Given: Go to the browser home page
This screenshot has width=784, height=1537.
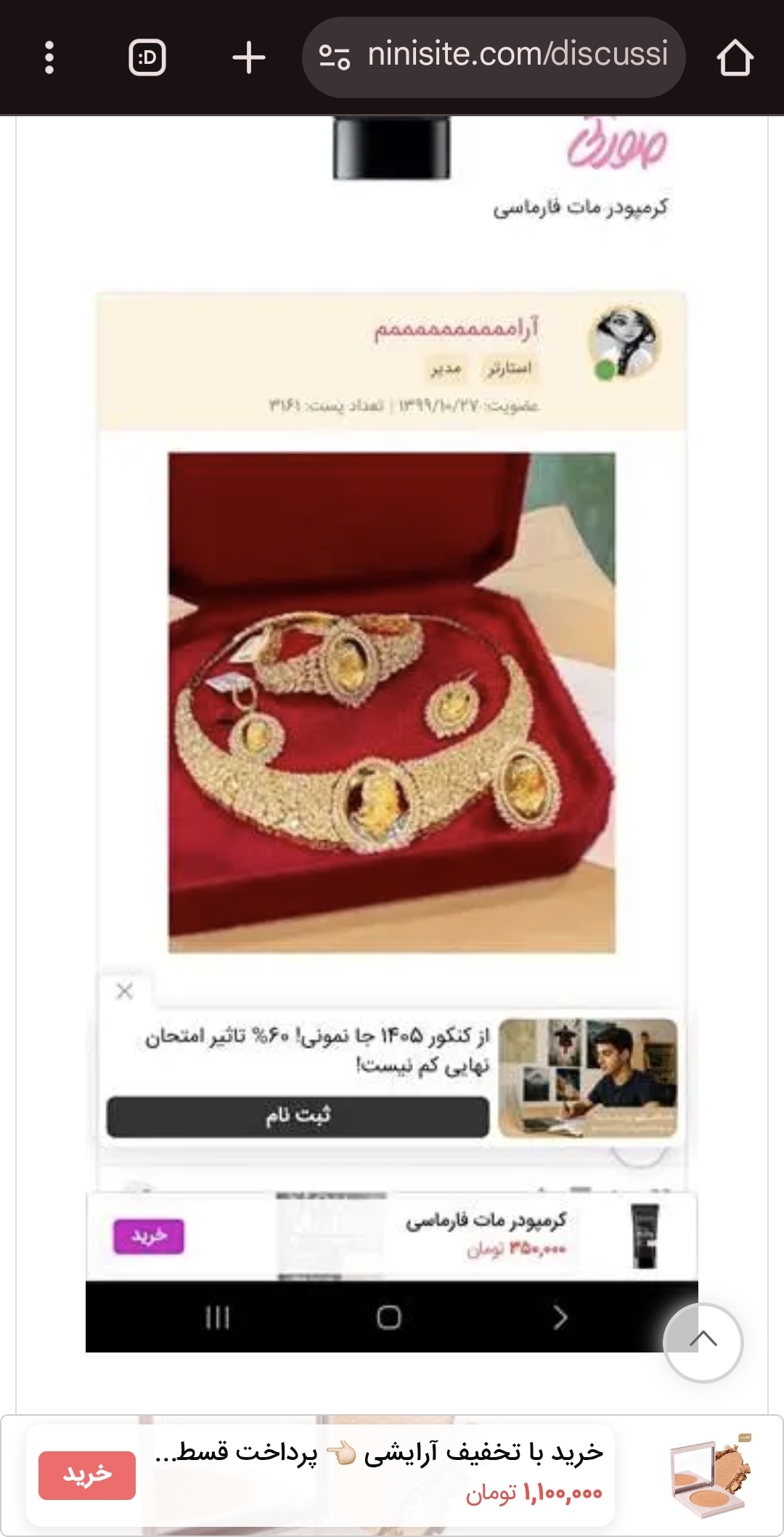Looking at the screenshot, I should click(735, 57).
